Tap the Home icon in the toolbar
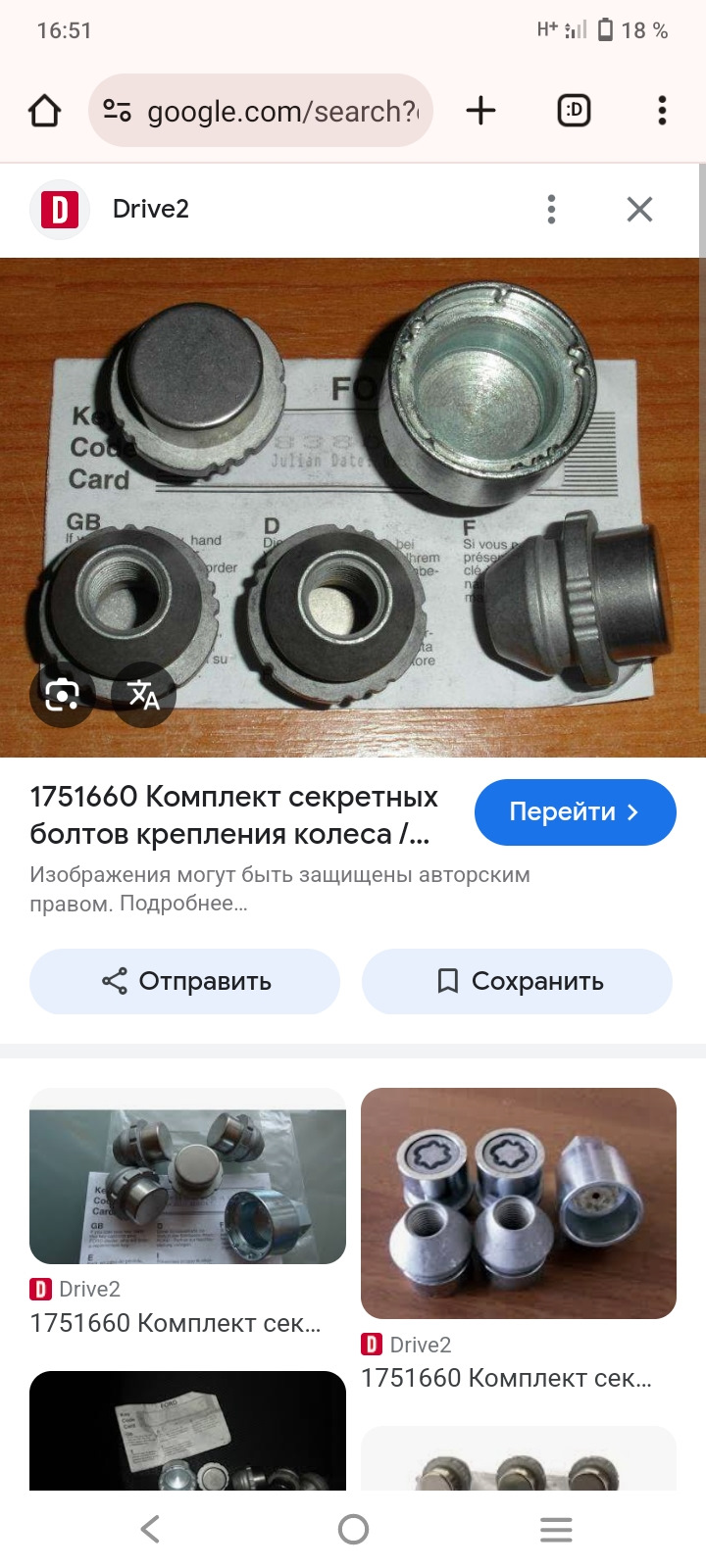Image resolution: width=706 pixels, height=1568 pixels. [x=43, y=111]
